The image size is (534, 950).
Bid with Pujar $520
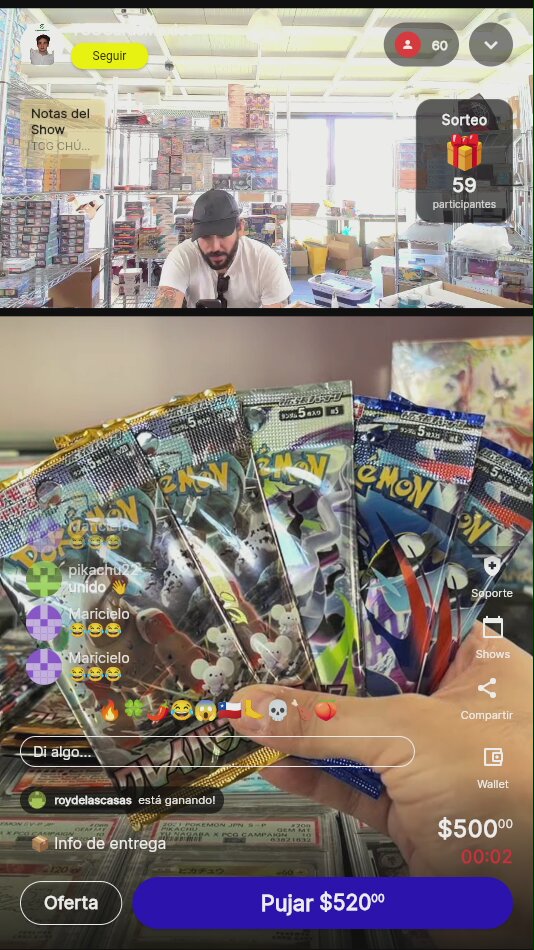(x=322, y=903)
